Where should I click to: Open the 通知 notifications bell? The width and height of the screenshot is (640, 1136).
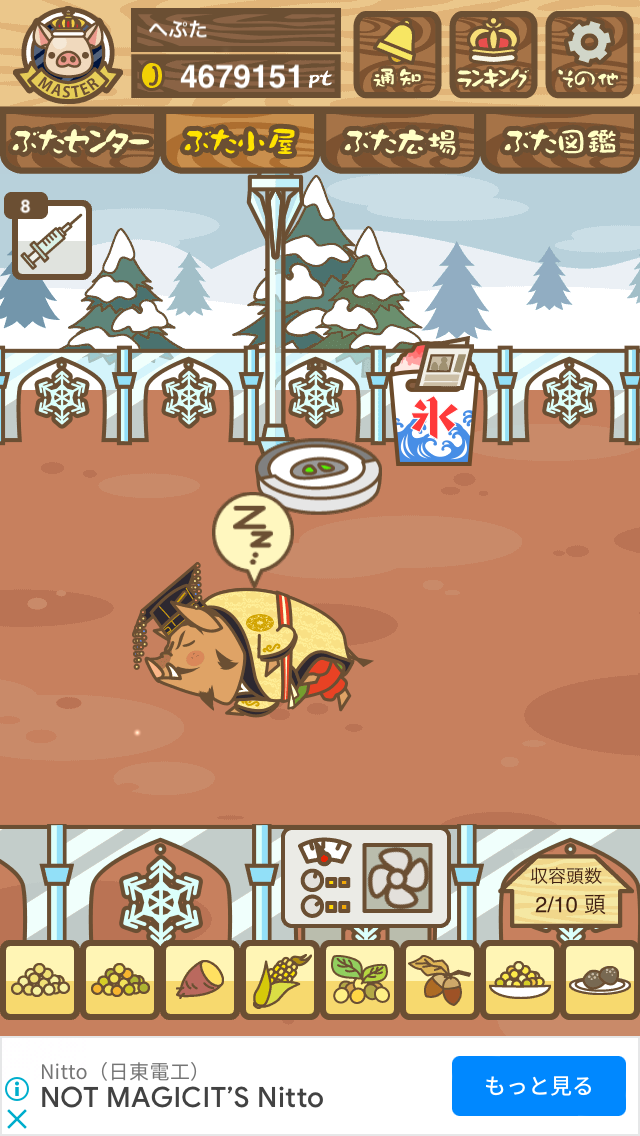pyautogui.click(x=397, y=54)
